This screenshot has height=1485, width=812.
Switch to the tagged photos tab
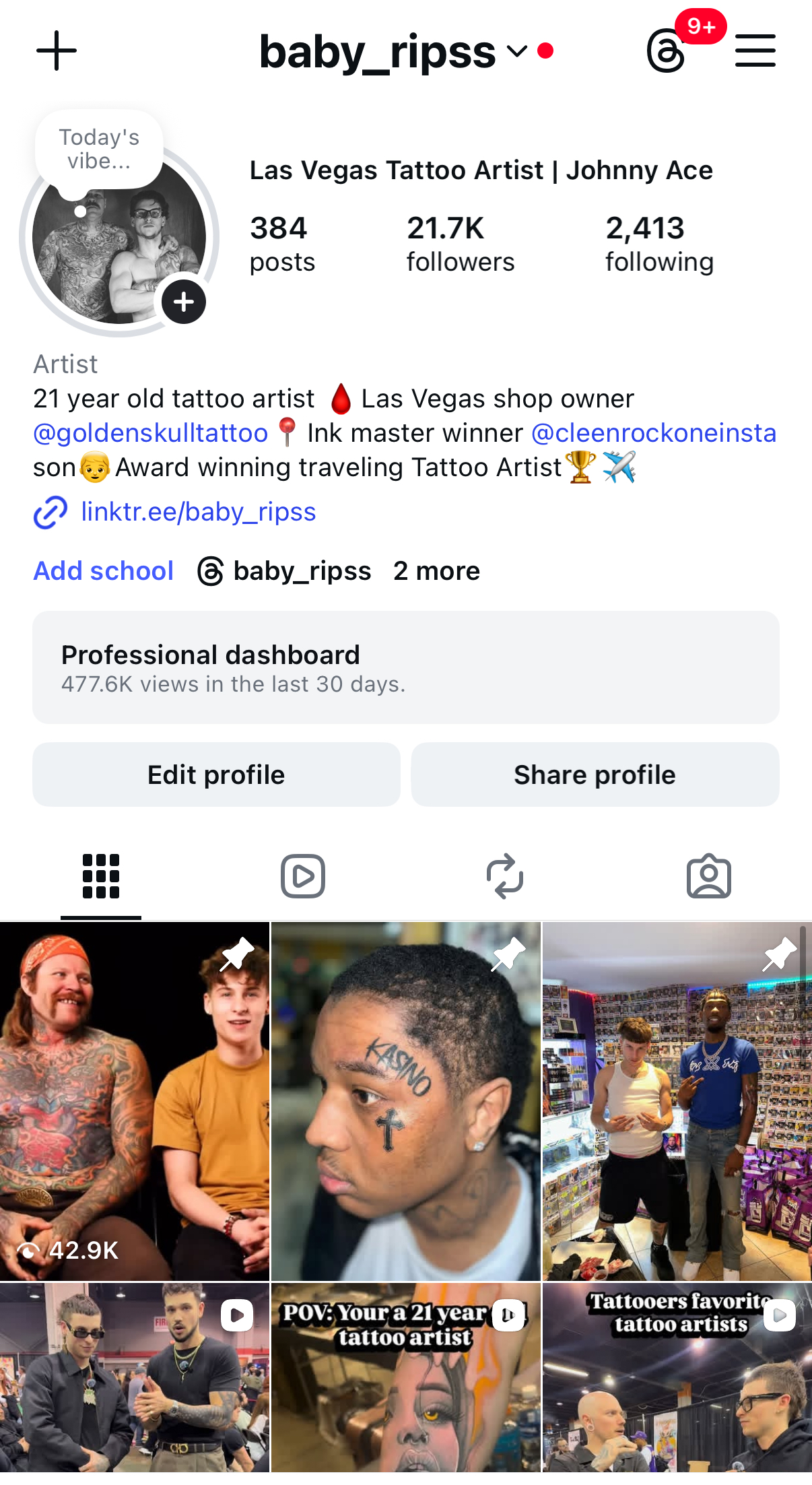pyautogui.click(x=708, y=876)
